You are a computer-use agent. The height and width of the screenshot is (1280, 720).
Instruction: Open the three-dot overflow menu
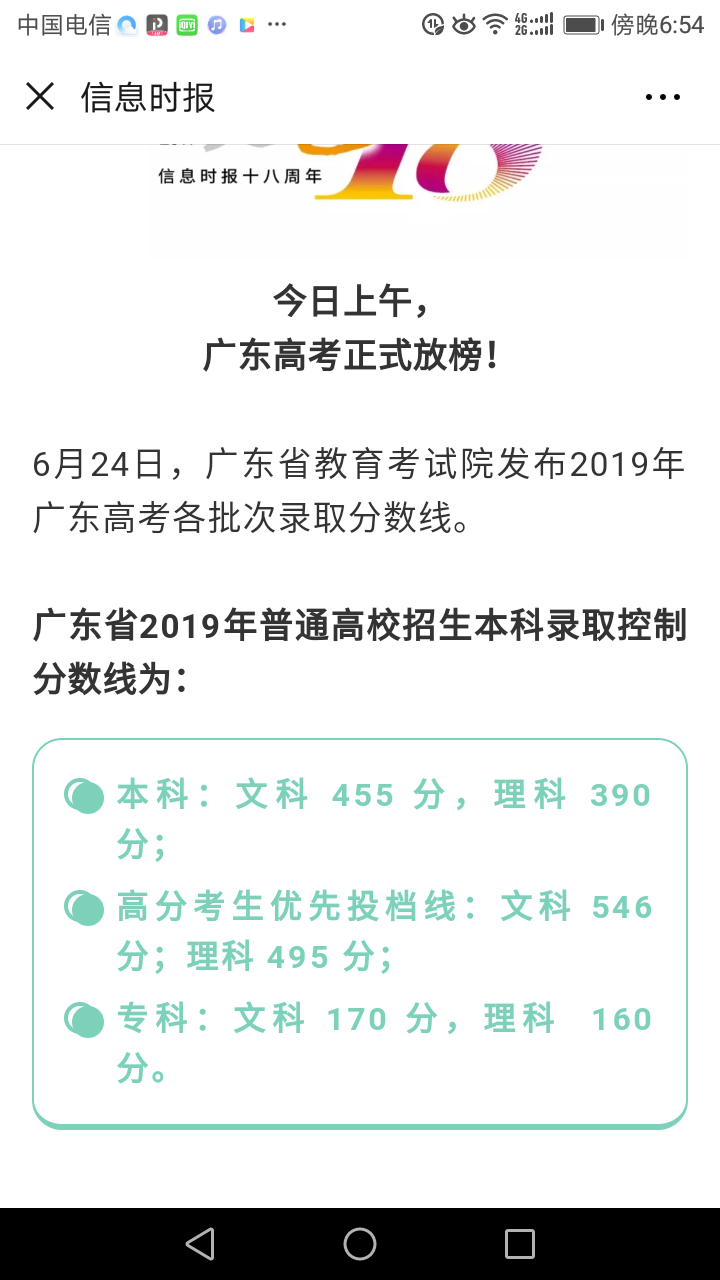click(x=662, y=97)
